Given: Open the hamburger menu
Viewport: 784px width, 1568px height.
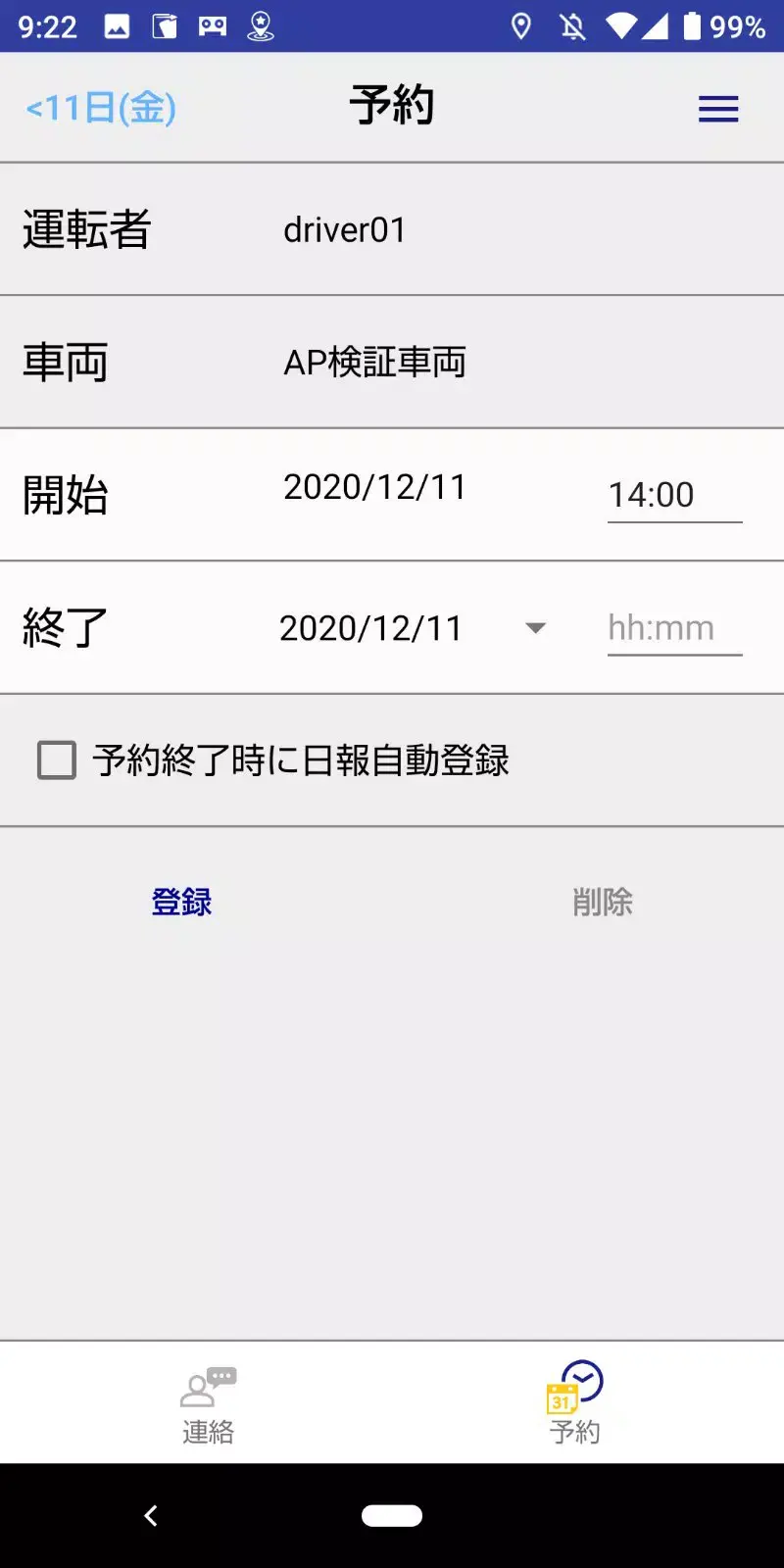Looking at the screenshot, I should tap(718, 109).
